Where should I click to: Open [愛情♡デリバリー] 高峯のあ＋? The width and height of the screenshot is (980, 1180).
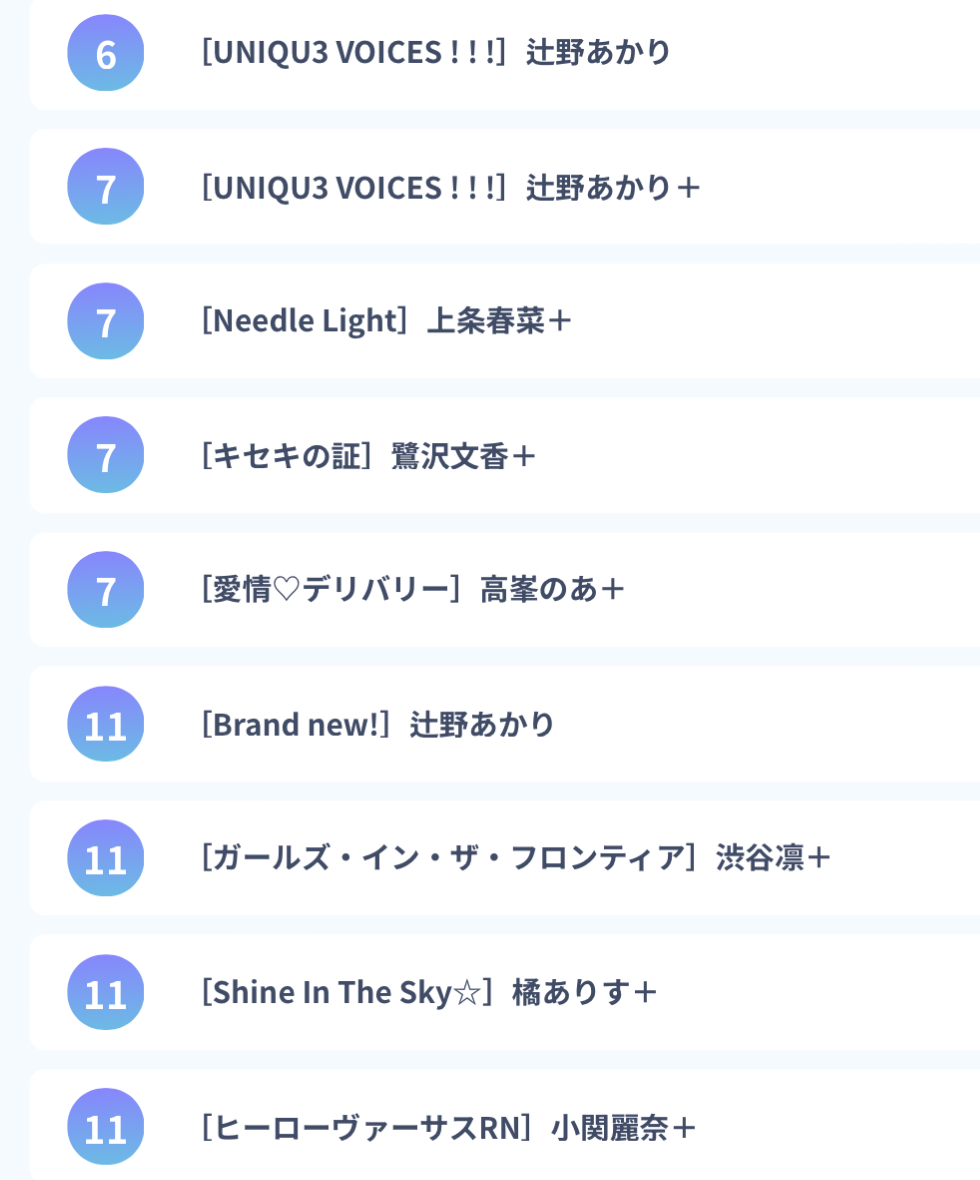(413, 590)
